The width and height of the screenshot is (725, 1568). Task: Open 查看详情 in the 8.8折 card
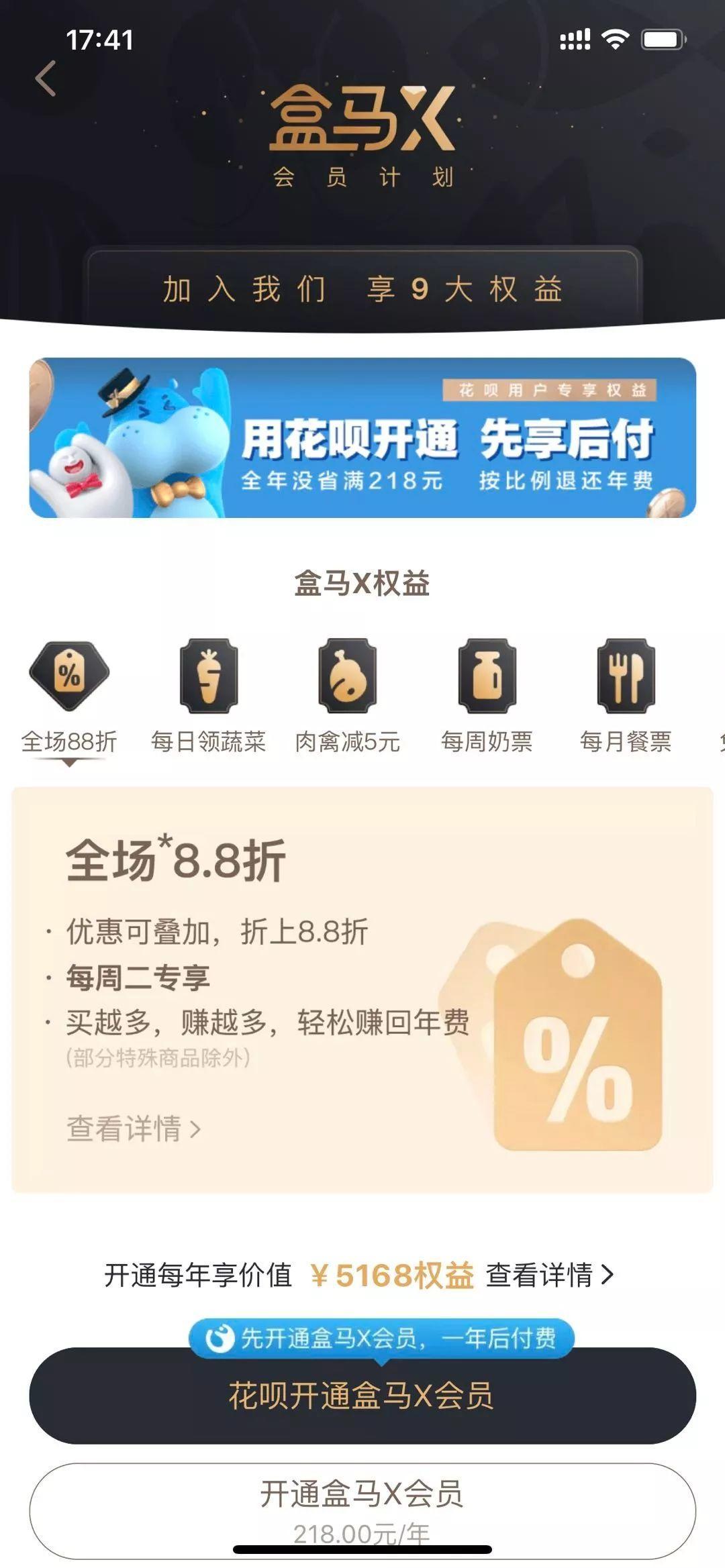click(x=134, y=1129)
